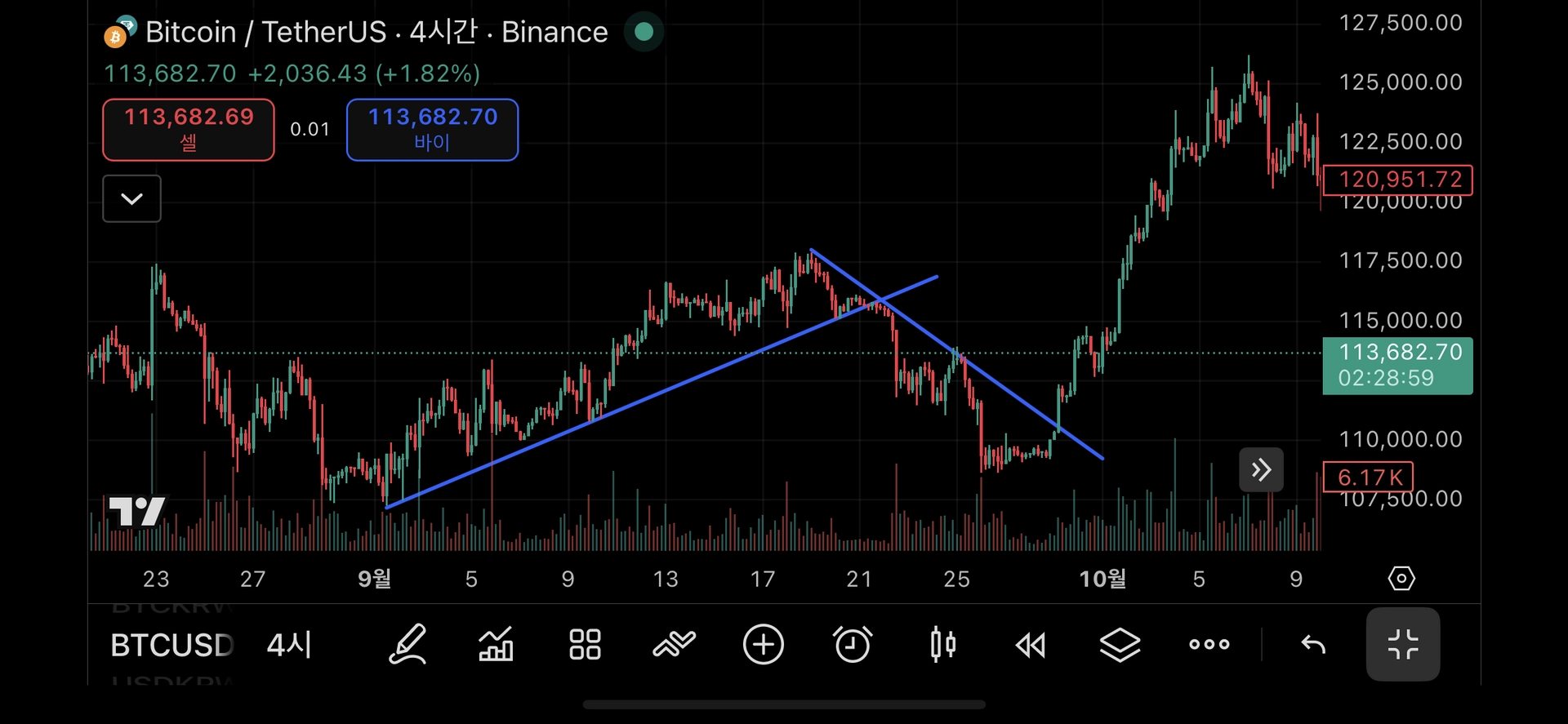Open the more options menu
Viewport: 1568px width, 724px height.
pyautogui.click(x=1209, y=645)
